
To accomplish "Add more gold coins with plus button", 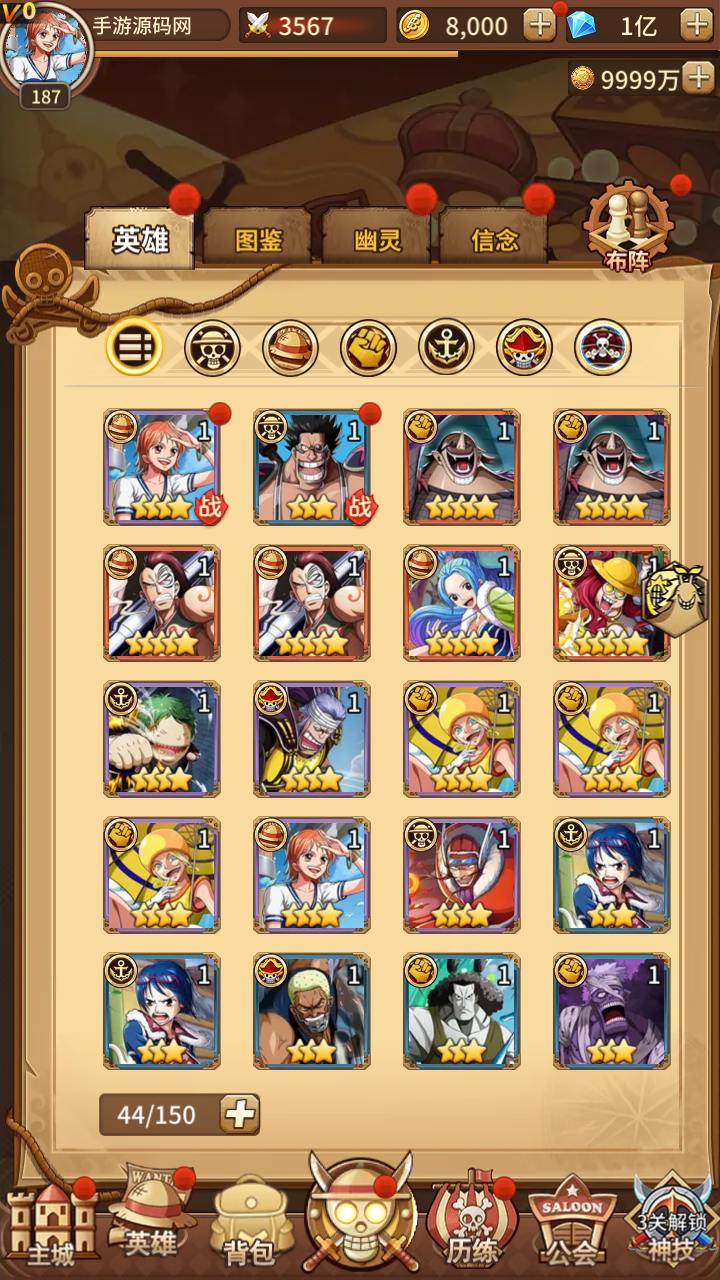I will 539,25.
